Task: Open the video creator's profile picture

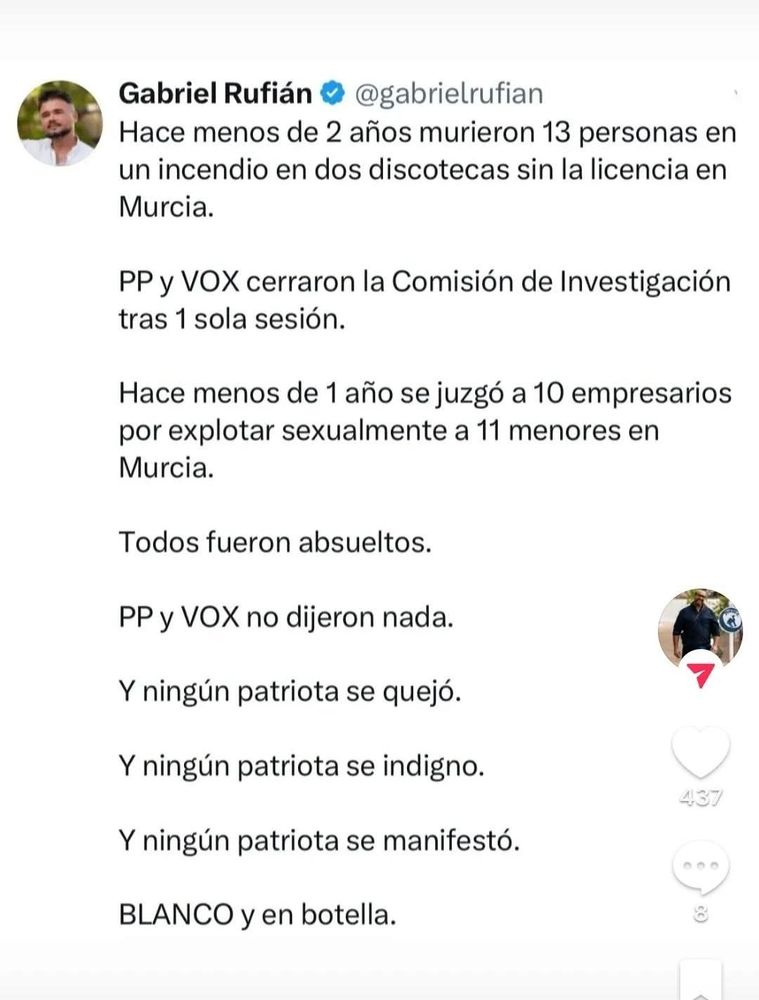Action: click(x=700, y=627)
